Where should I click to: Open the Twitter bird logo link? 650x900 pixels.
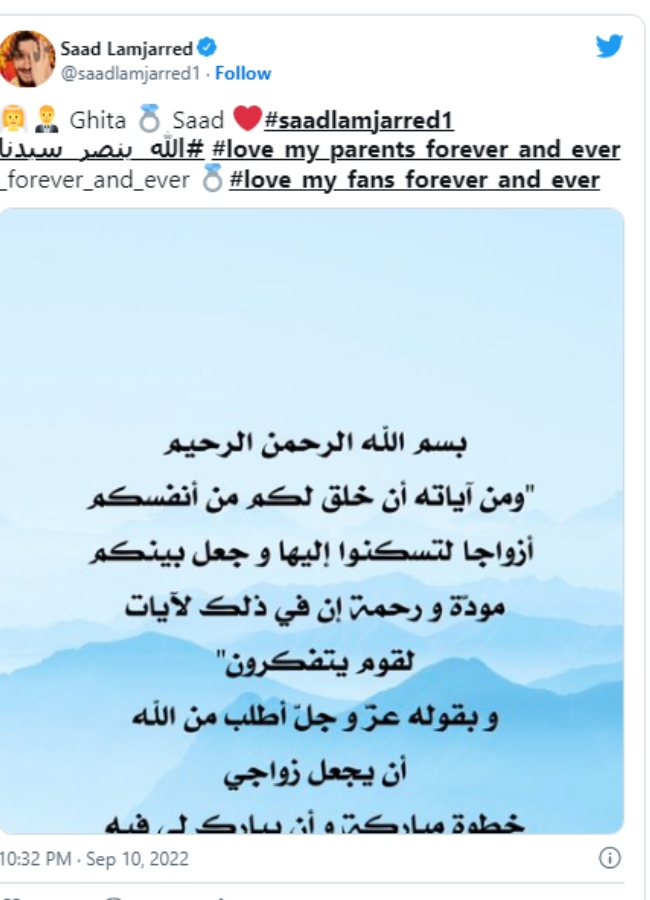pos(609,46)
